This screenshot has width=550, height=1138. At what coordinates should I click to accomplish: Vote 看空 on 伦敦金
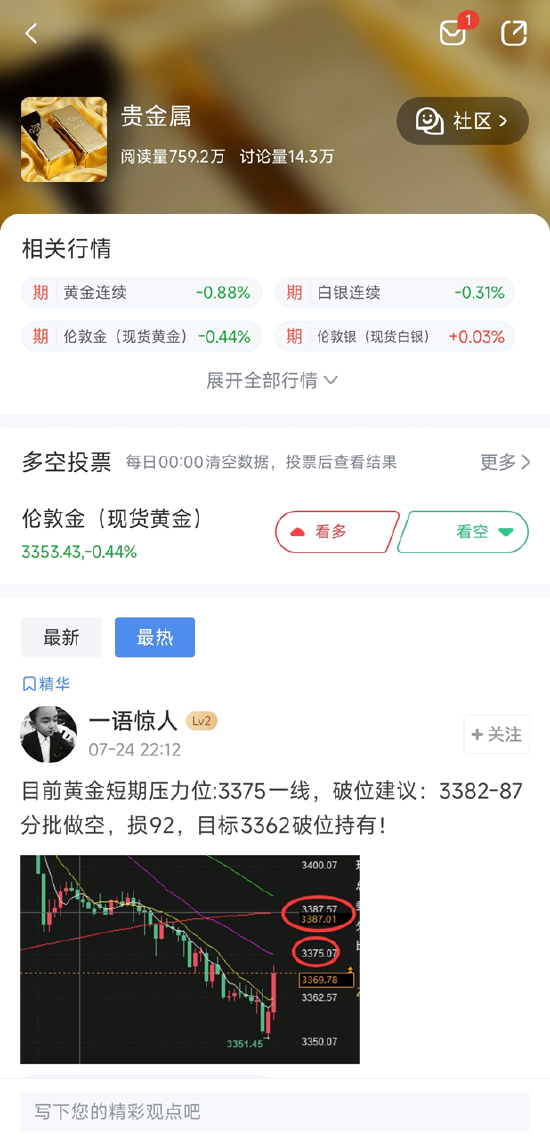tap(464, 532)
